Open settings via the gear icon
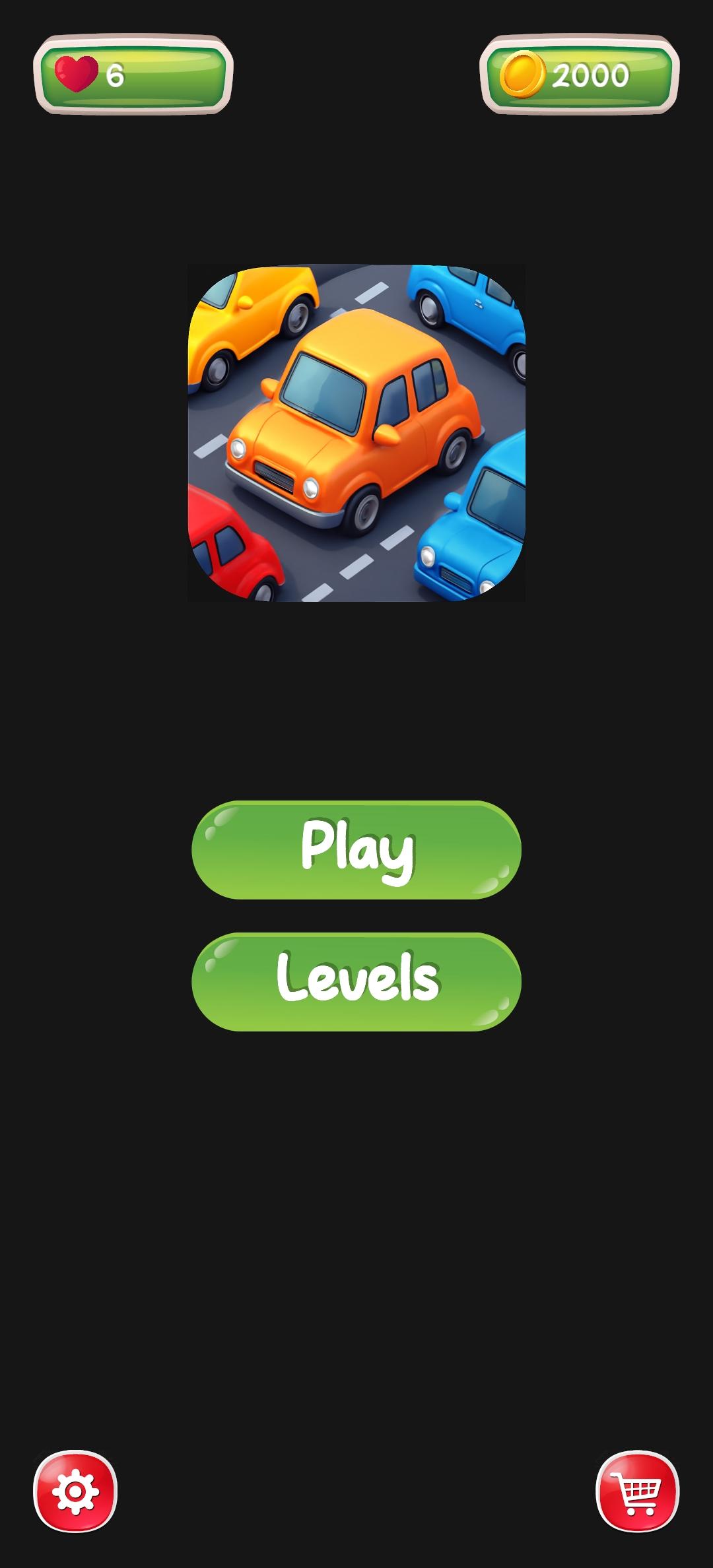 click(x=75, y=1491)
